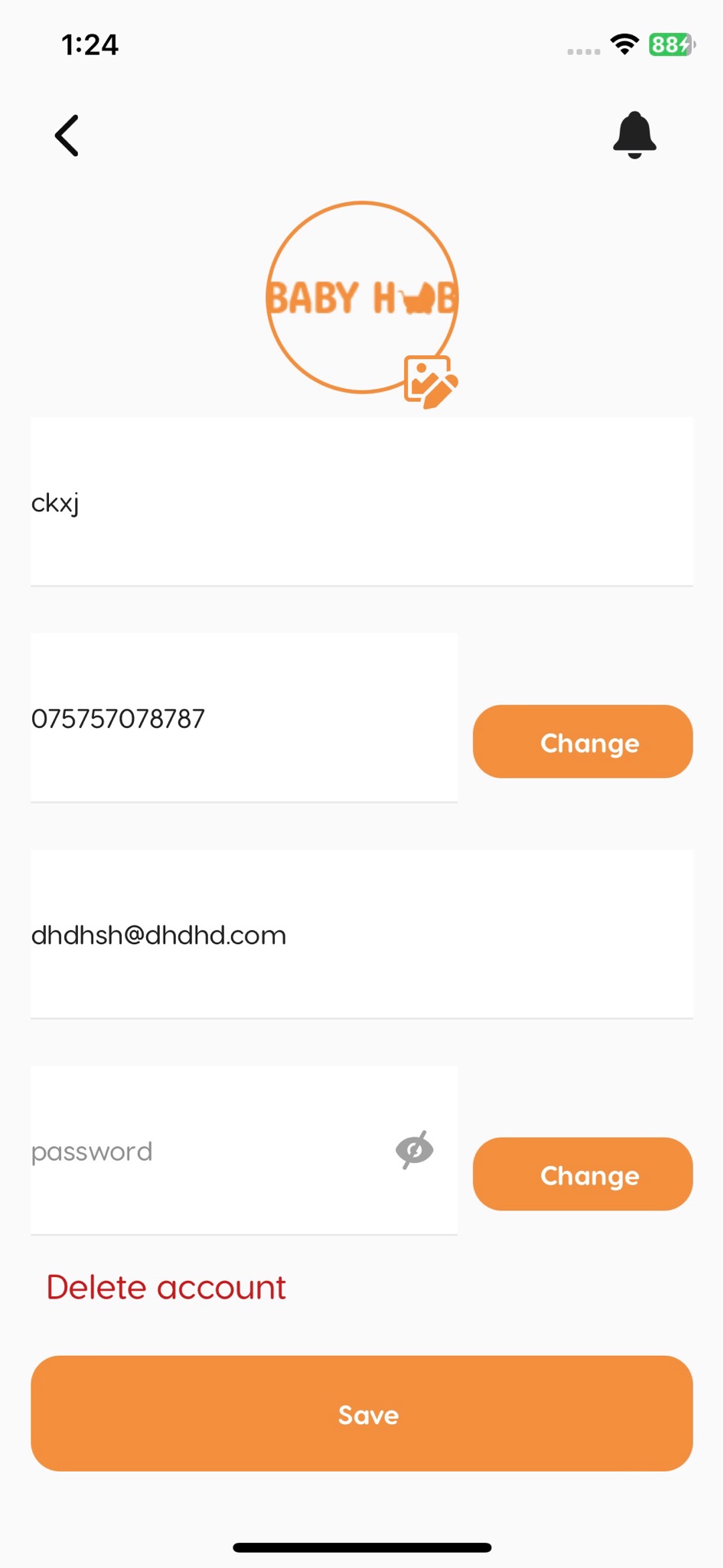Edit the profile picture

(x=430, y=381)
